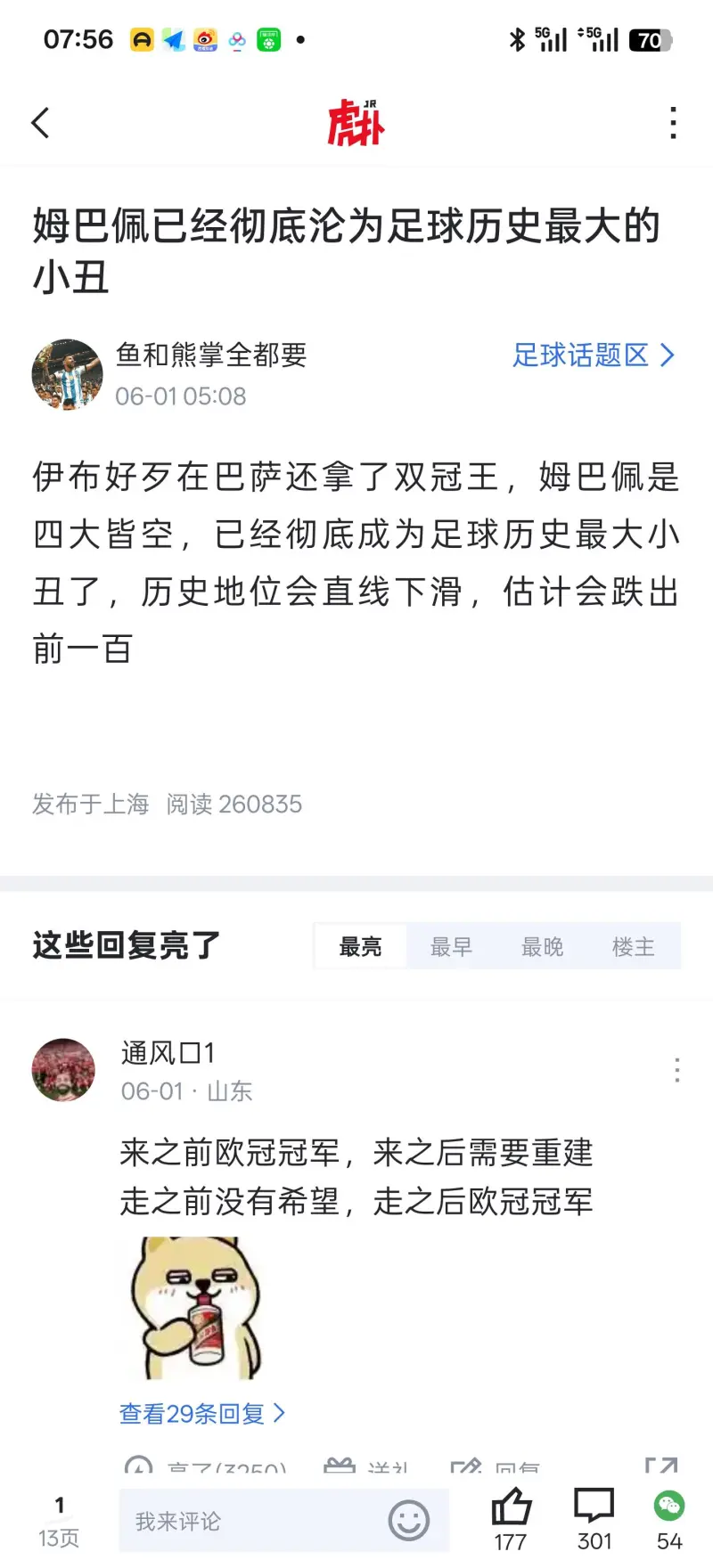This screenshot has height=1568, width=713.
Task: Open the post's overflow menu
Action: (673, 123)
